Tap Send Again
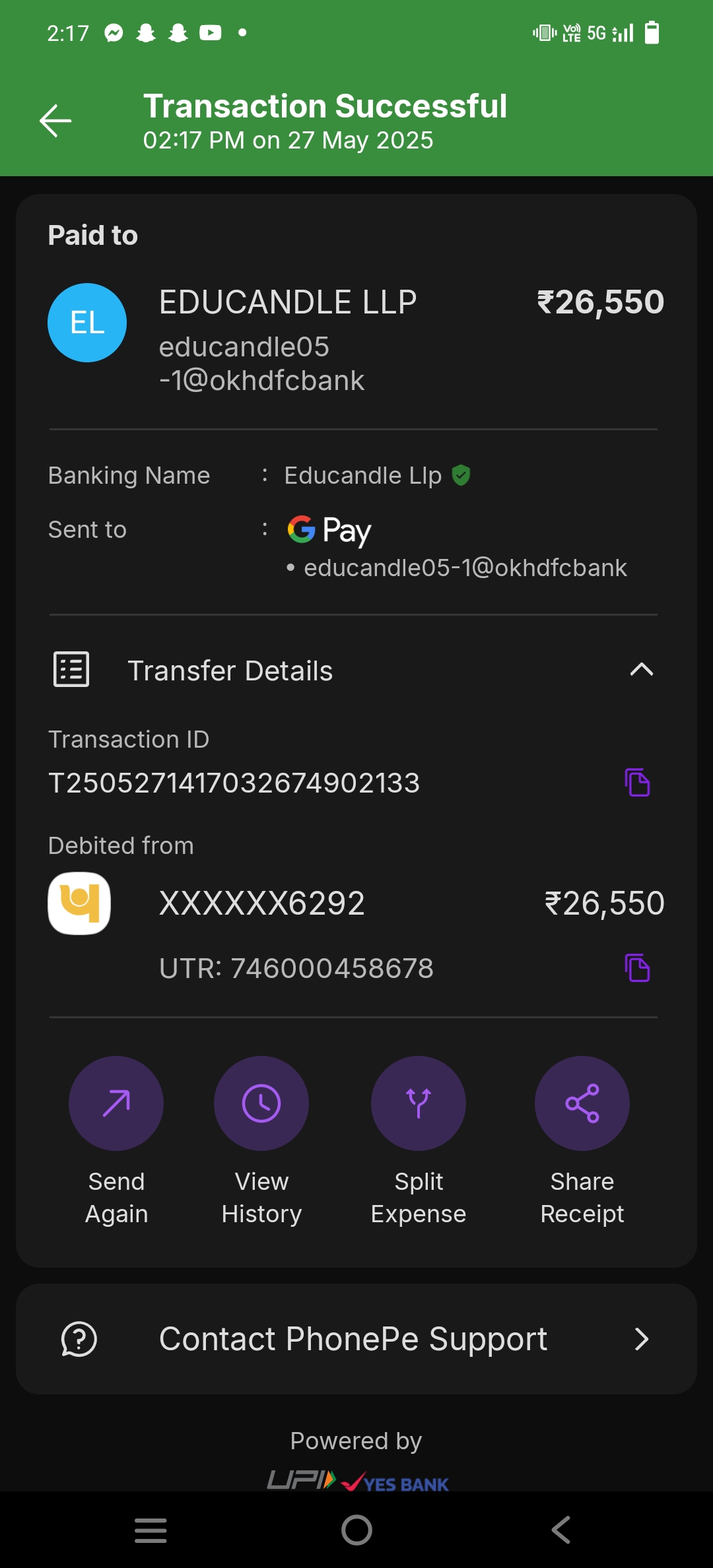713x1568 pixels. [116, 1103]
